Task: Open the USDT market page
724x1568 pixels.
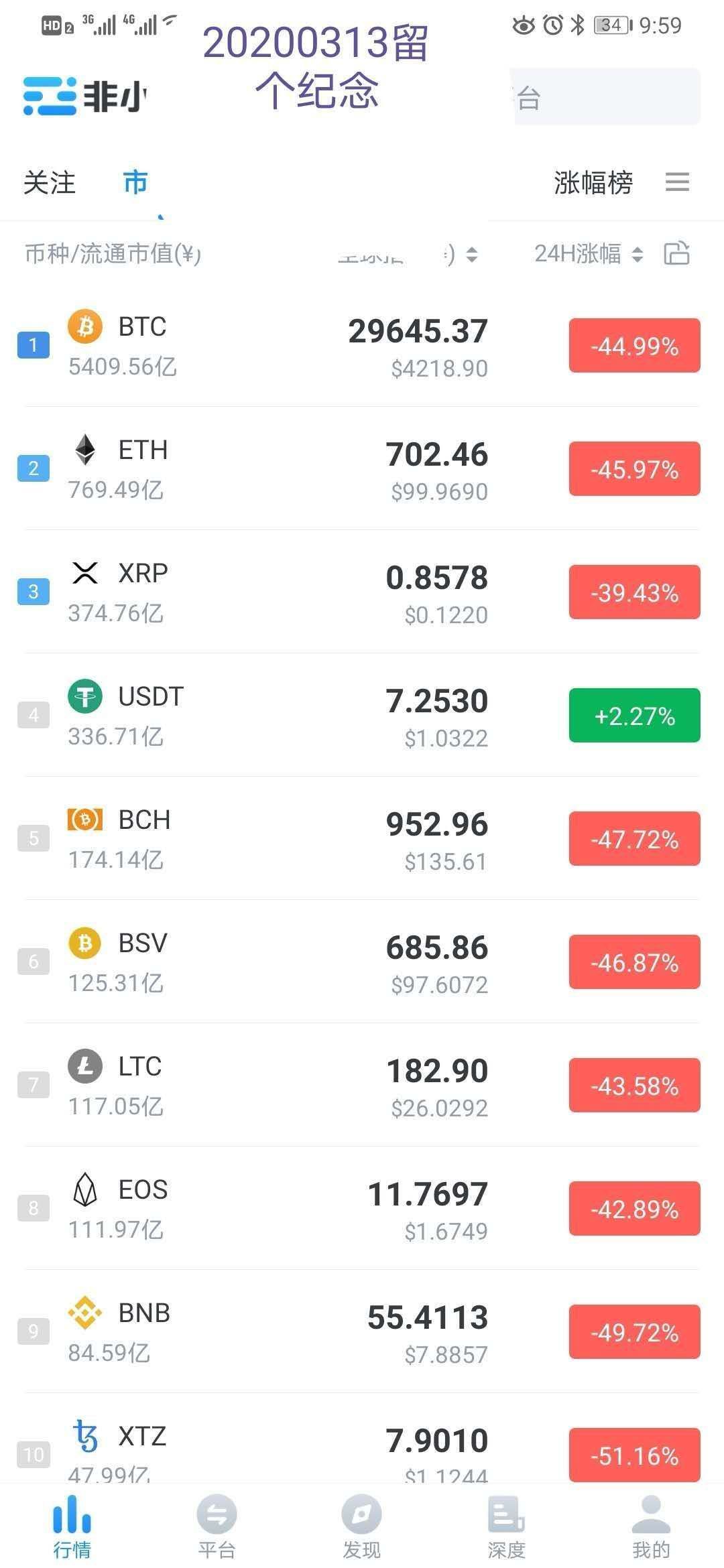Action: (268, 716)
